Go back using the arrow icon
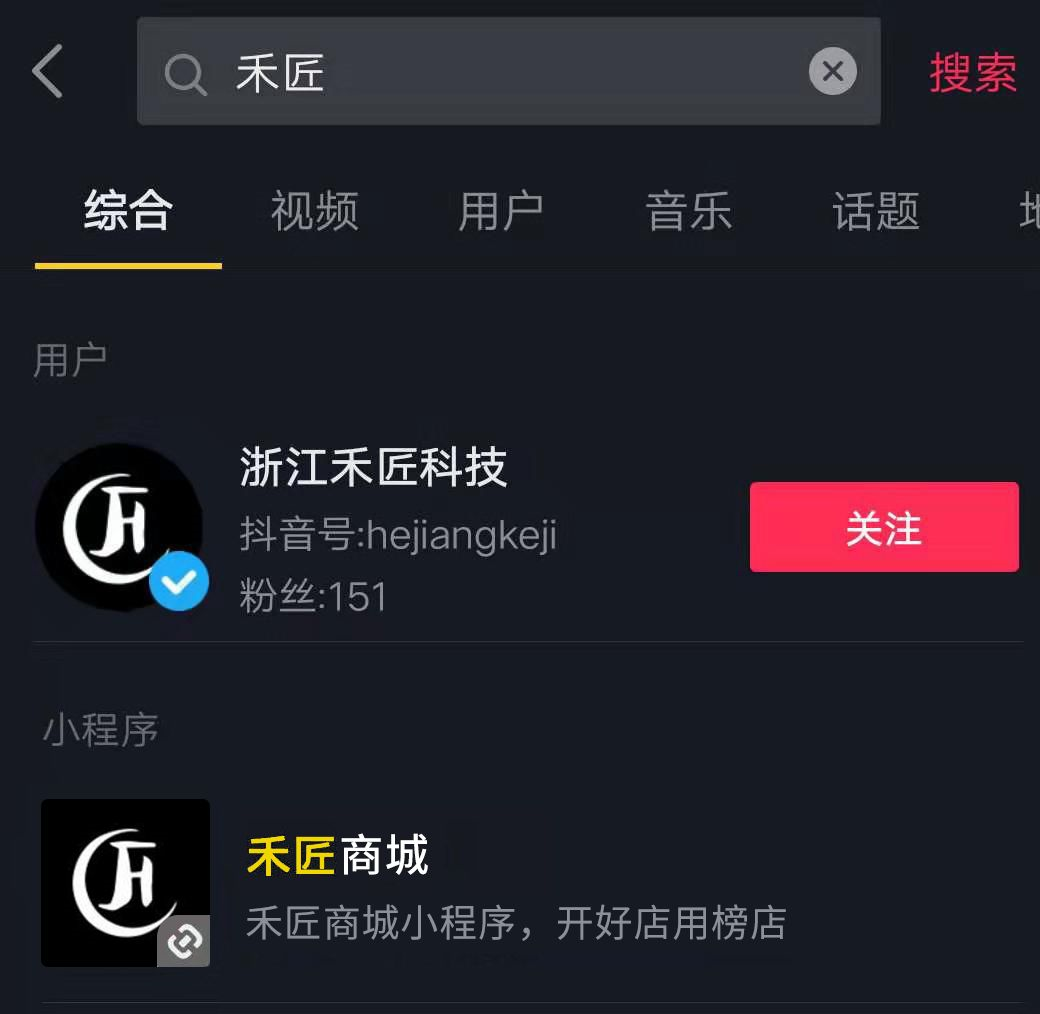Screen dimensions: 1040x1014 (47, 72)
